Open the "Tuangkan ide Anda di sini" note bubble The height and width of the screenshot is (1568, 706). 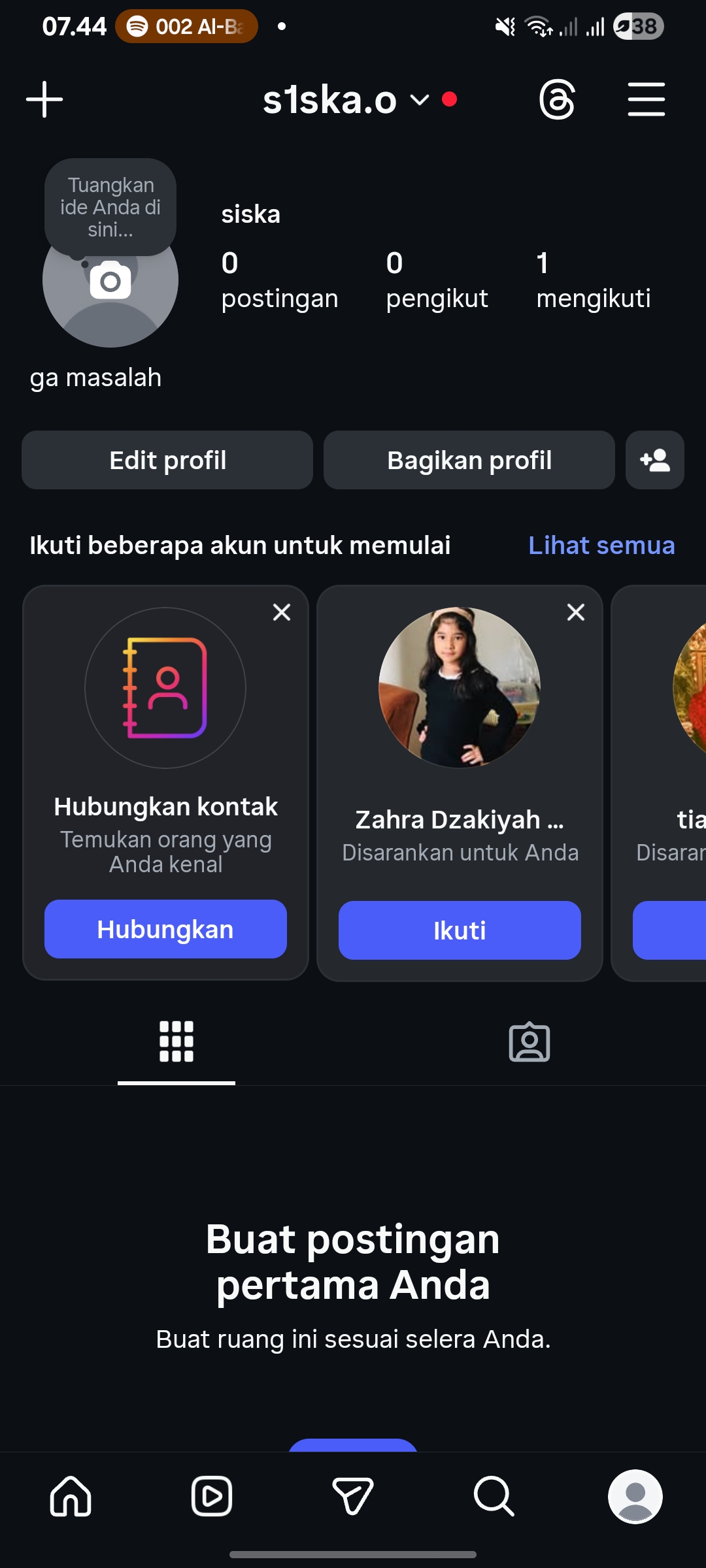tap(110, 206)
